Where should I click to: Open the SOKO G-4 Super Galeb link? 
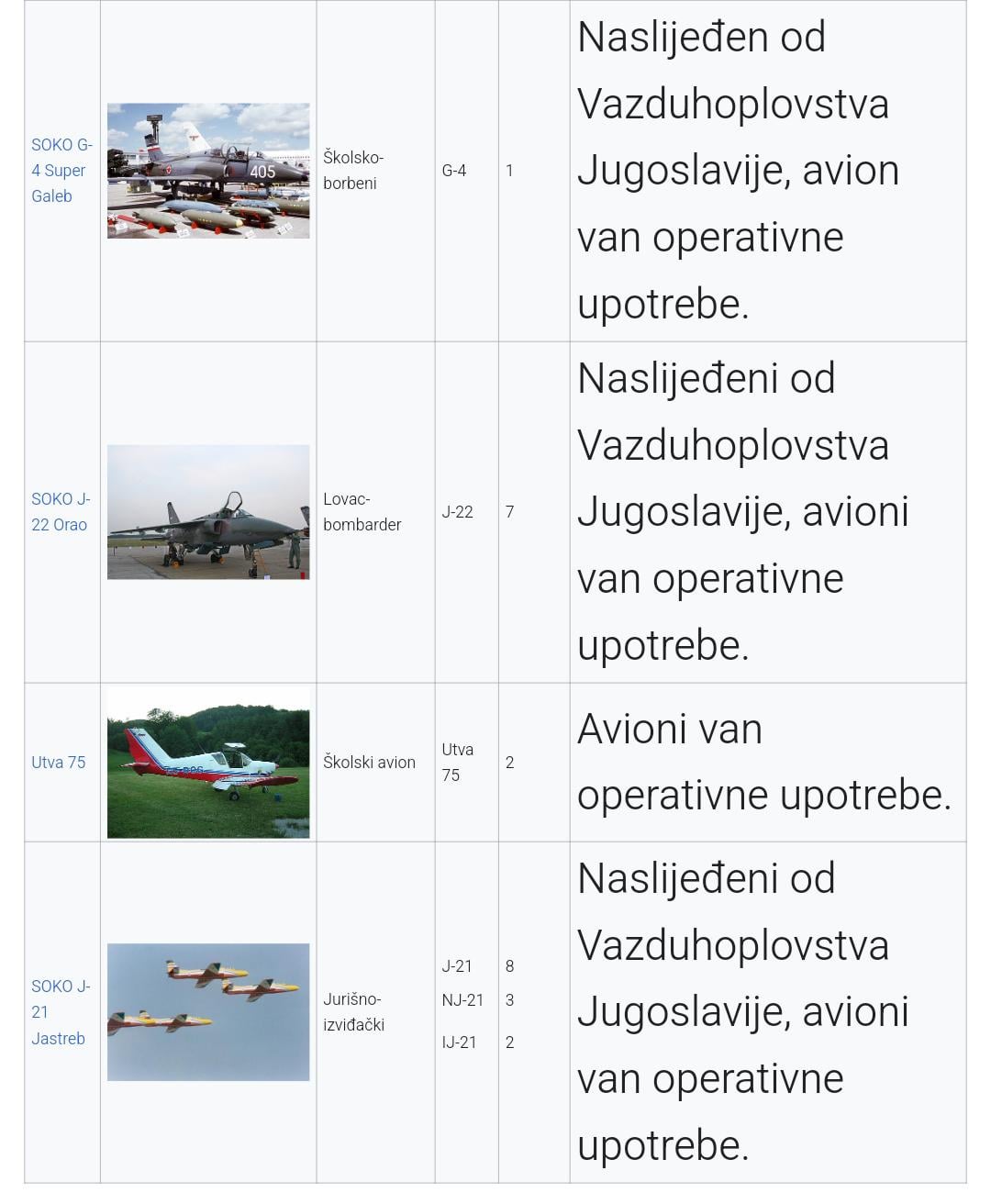61,171
